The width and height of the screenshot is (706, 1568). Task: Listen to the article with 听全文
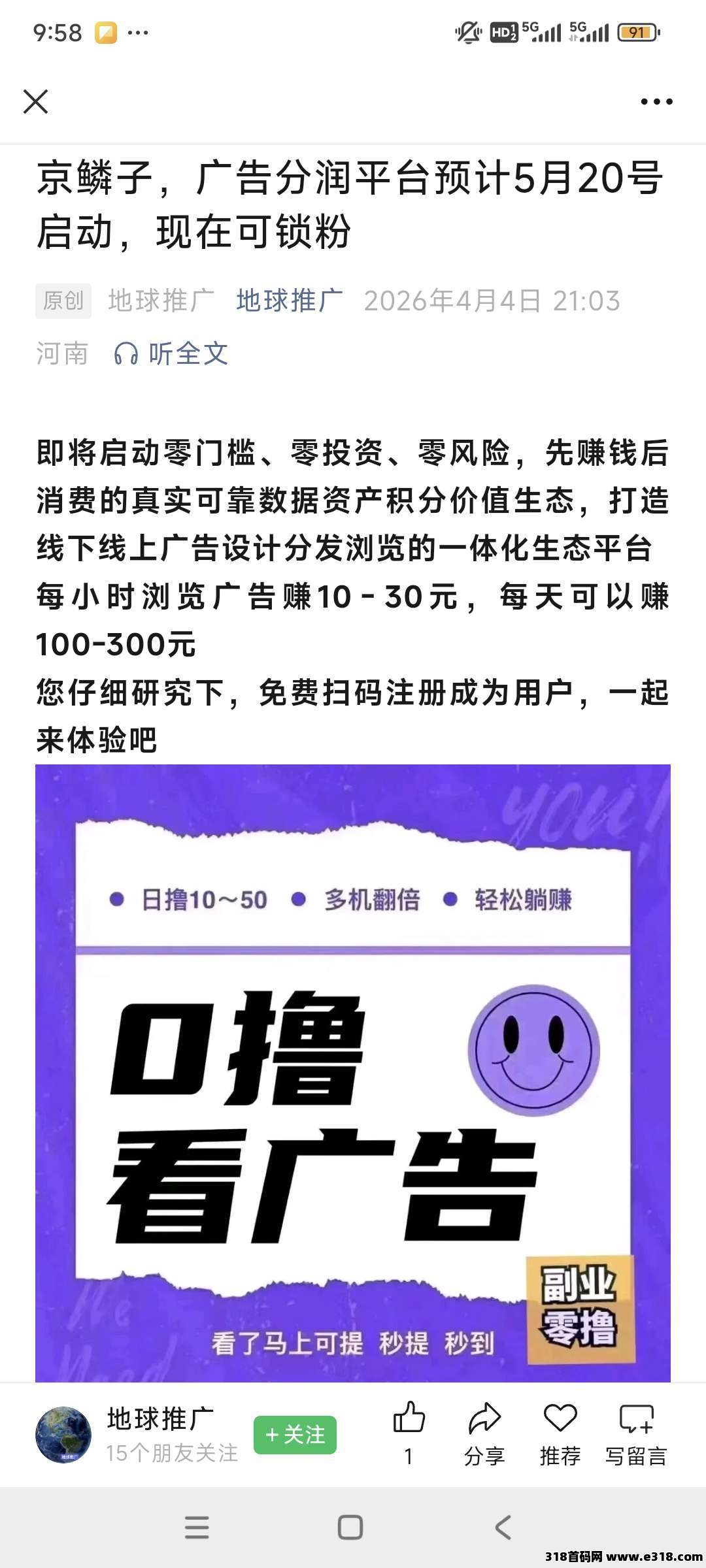[x=172, y=354]
